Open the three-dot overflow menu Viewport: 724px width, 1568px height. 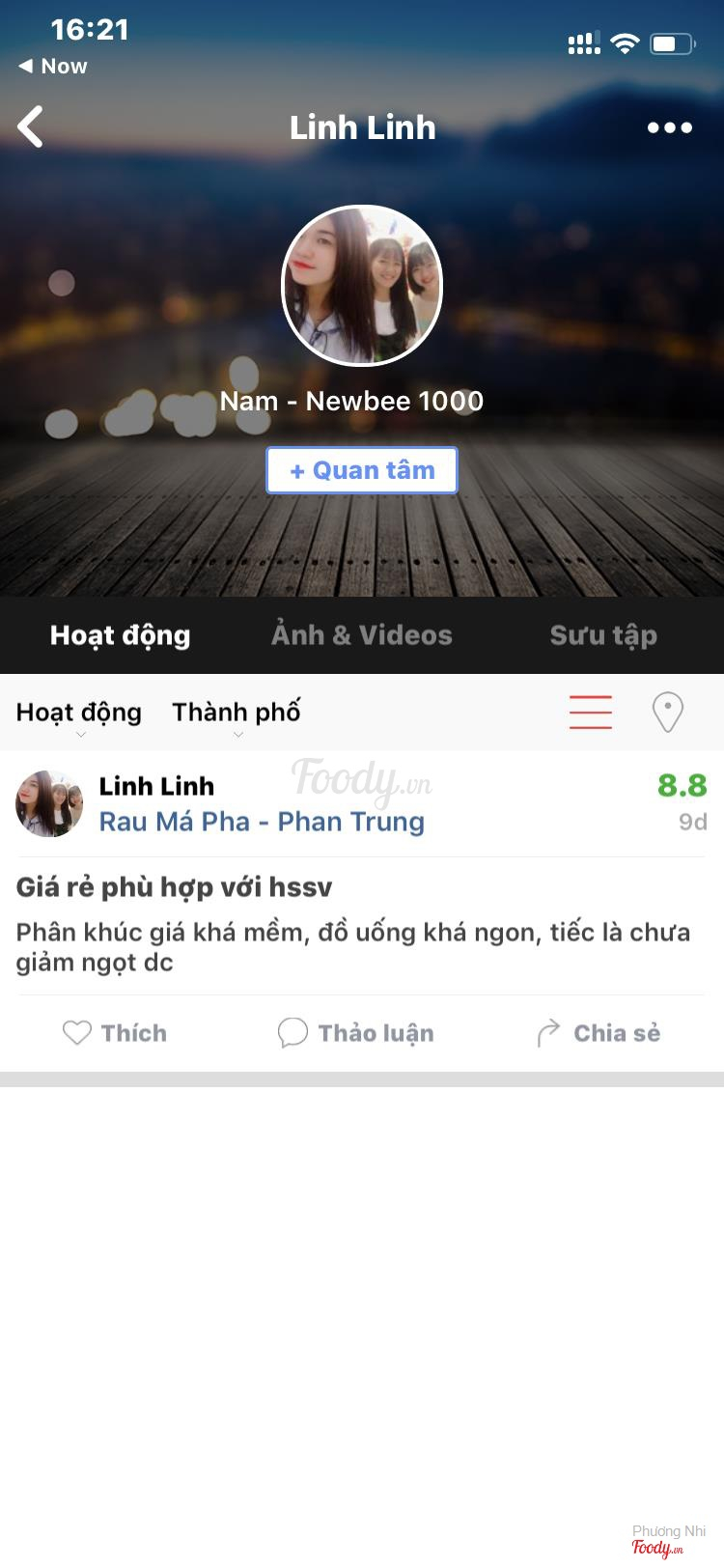669,127
